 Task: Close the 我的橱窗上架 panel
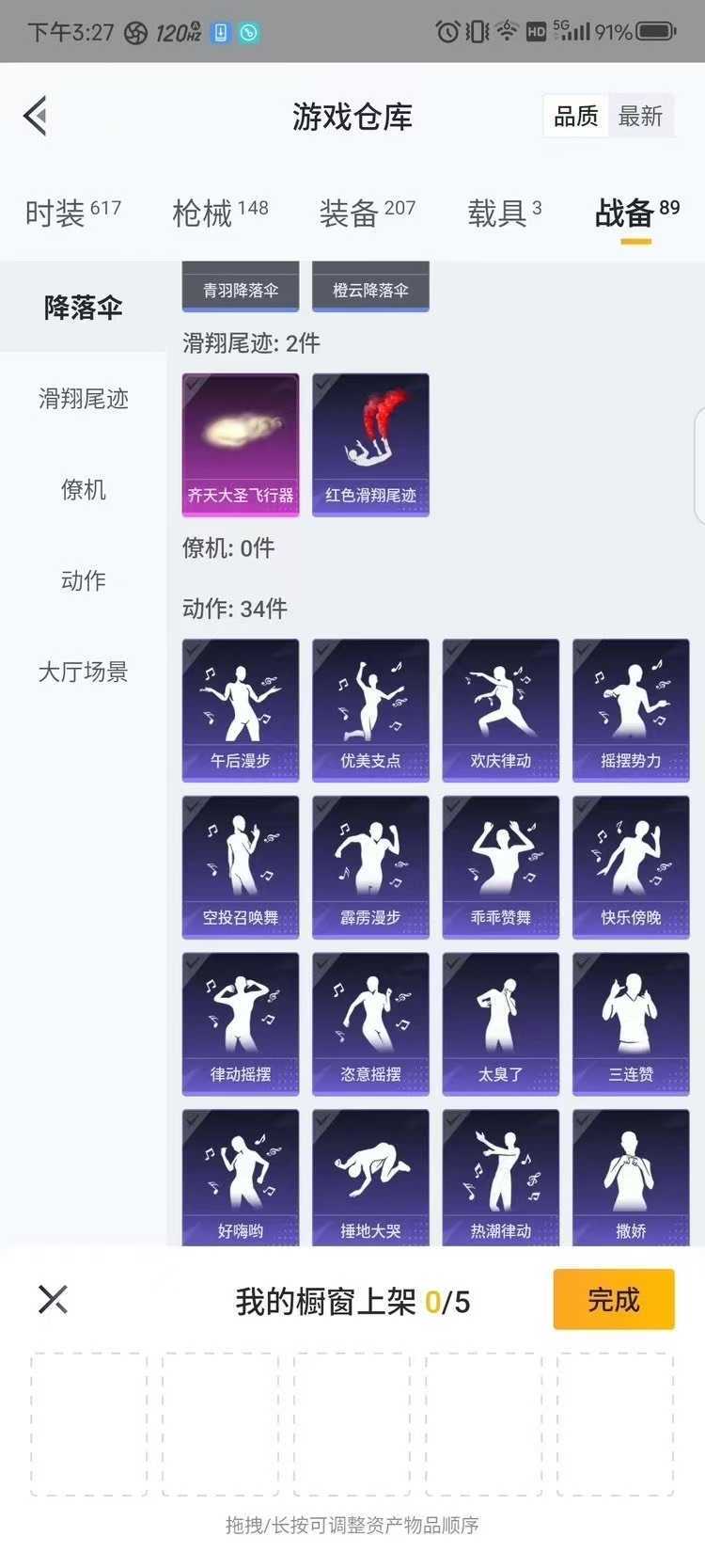[53, 1299]
